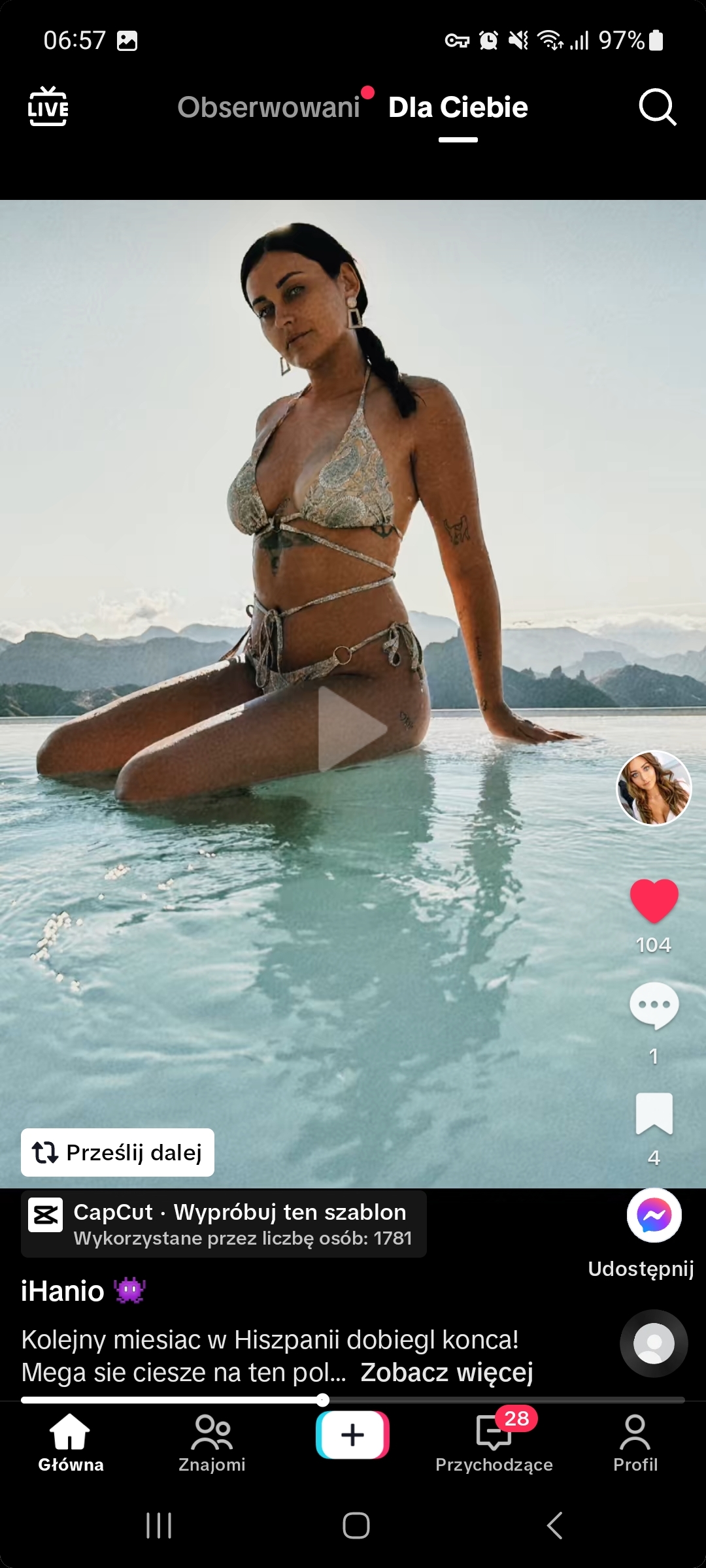Expand the caption with Zobacz więcej

(x=447, y=1372)
